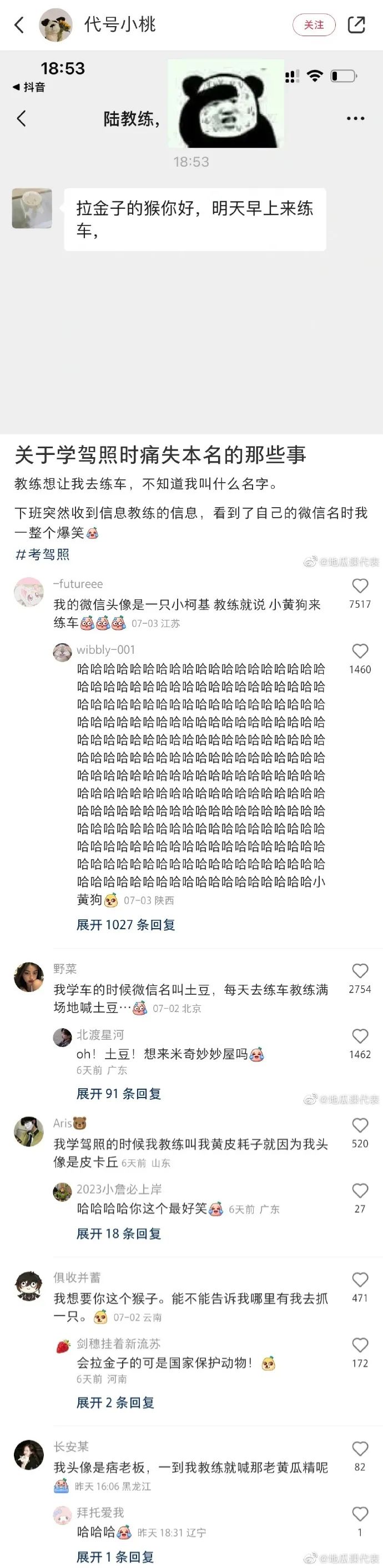Open the post's chat screenshot image
The width and height of the screenshot is (383, 1568).
(x=191, y=243)
